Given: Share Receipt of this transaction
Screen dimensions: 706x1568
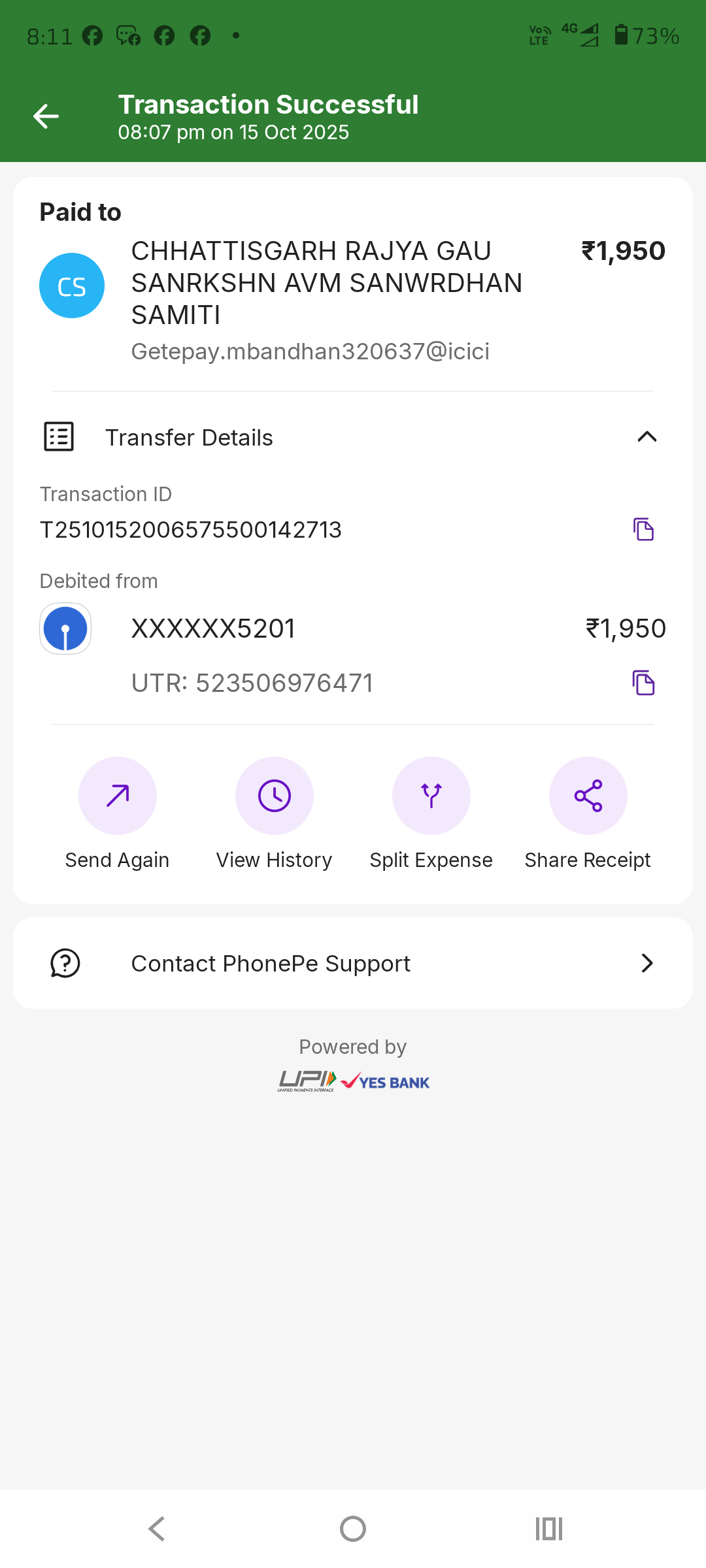Looking at the screenshot, I should [x=588, y=796].
